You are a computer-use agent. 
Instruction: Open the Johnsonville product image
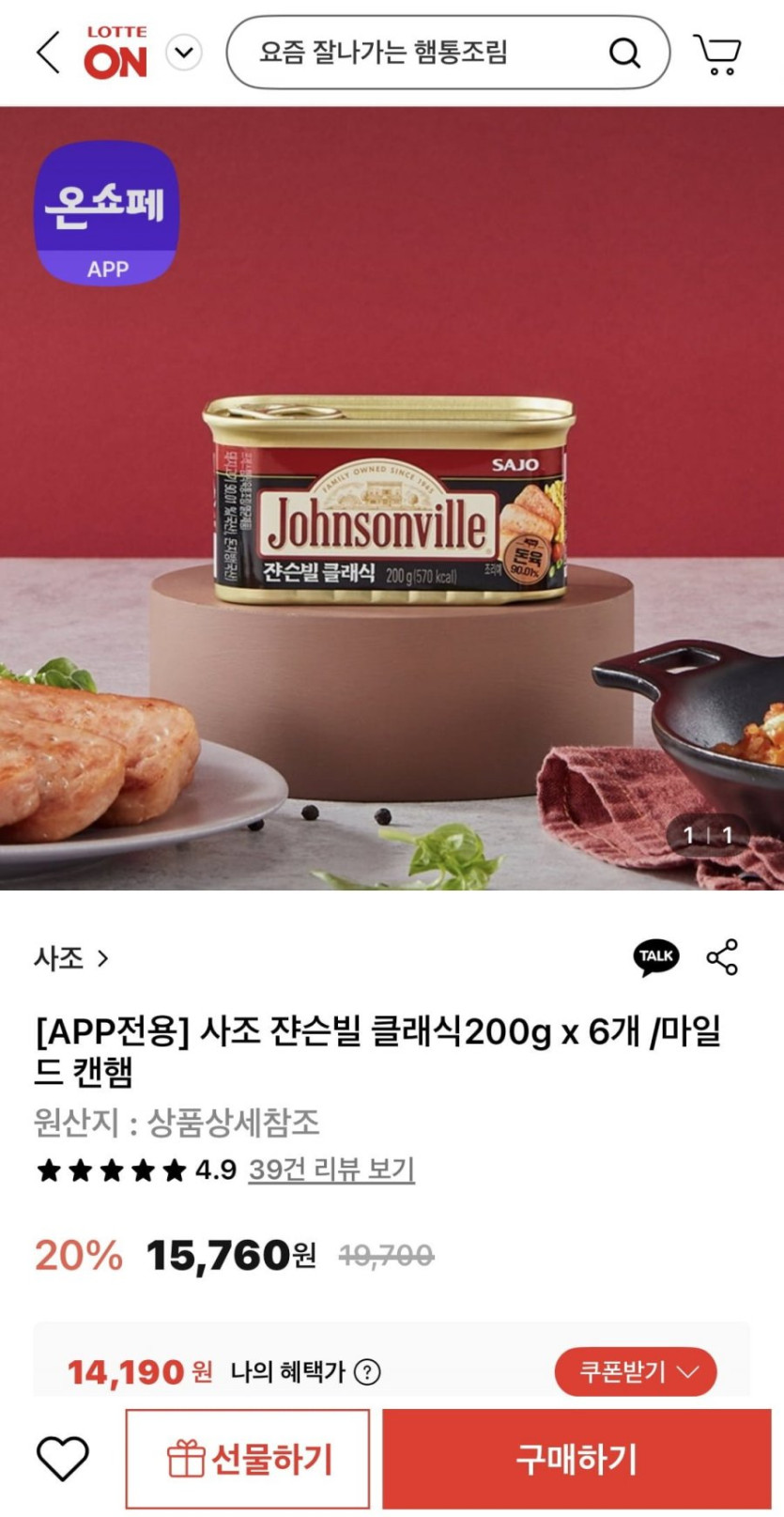392,498
